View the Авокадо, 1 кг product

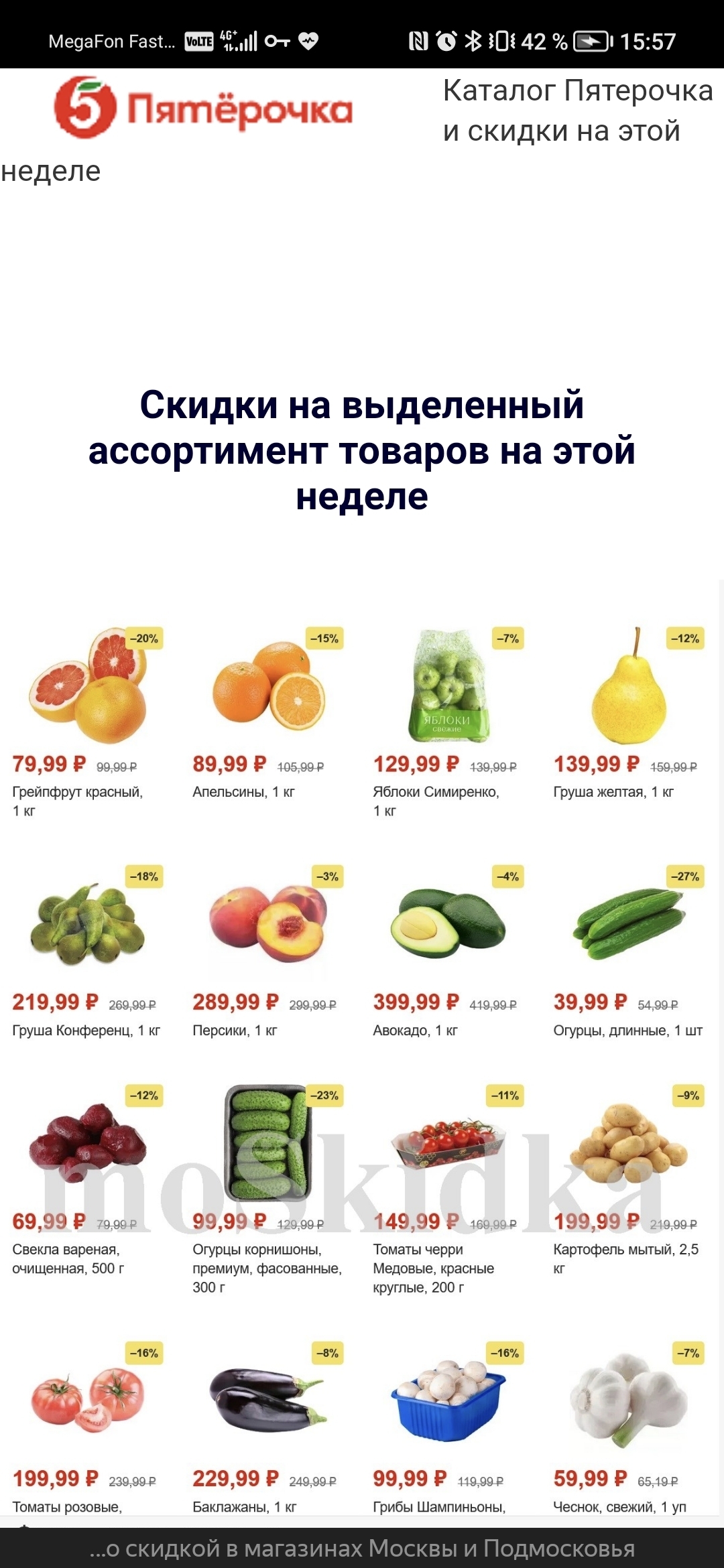pyautogui.click(x=448, y=925)
